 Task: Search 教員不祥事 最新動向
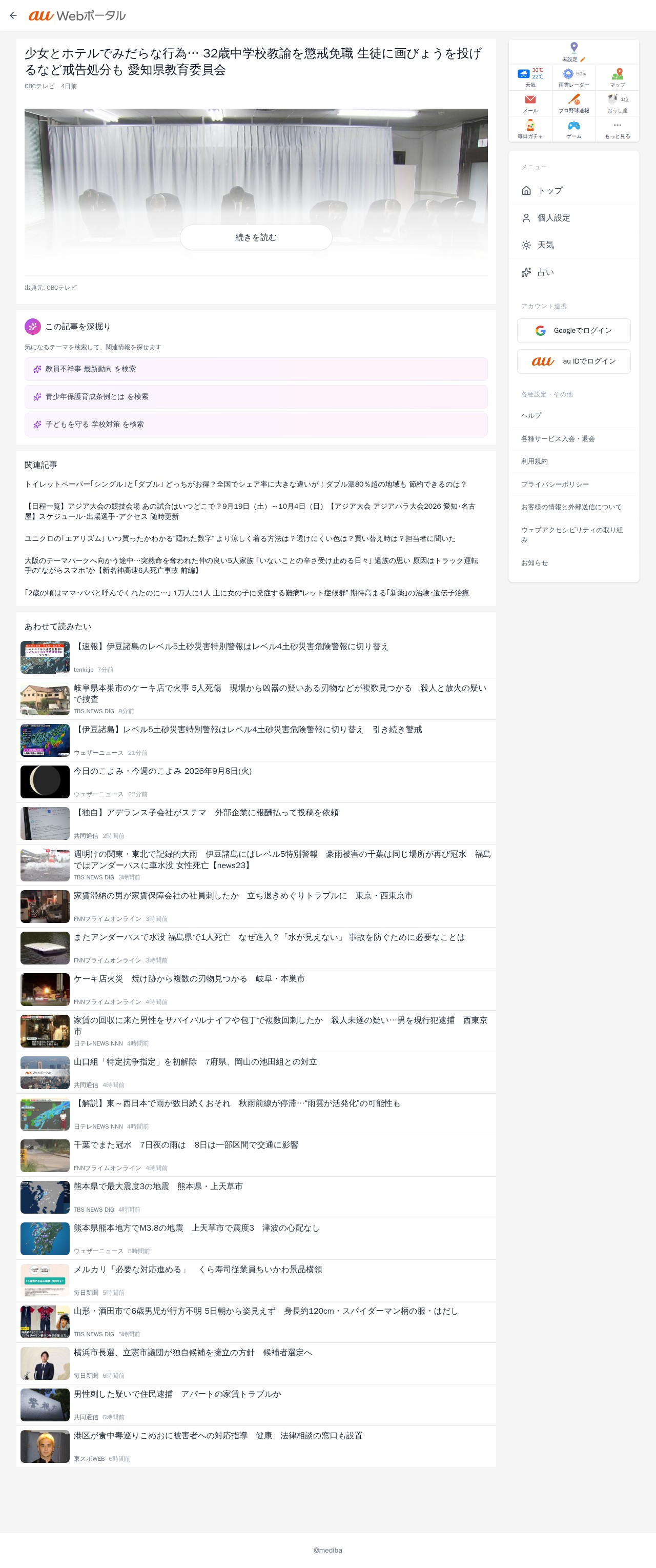coord(256,369)
